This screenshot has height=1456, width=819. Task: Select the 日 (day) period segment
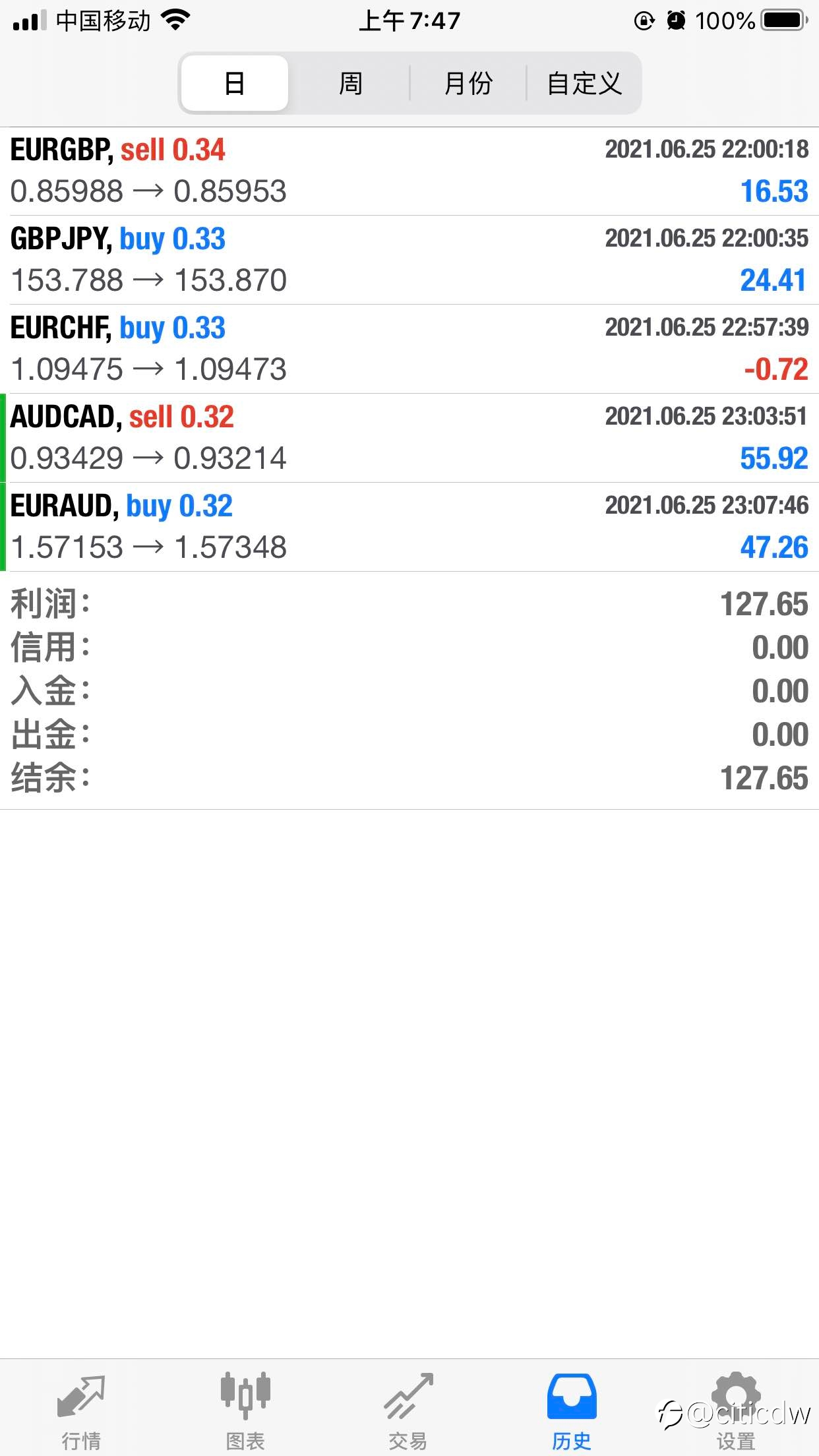[x=235, y=83]
